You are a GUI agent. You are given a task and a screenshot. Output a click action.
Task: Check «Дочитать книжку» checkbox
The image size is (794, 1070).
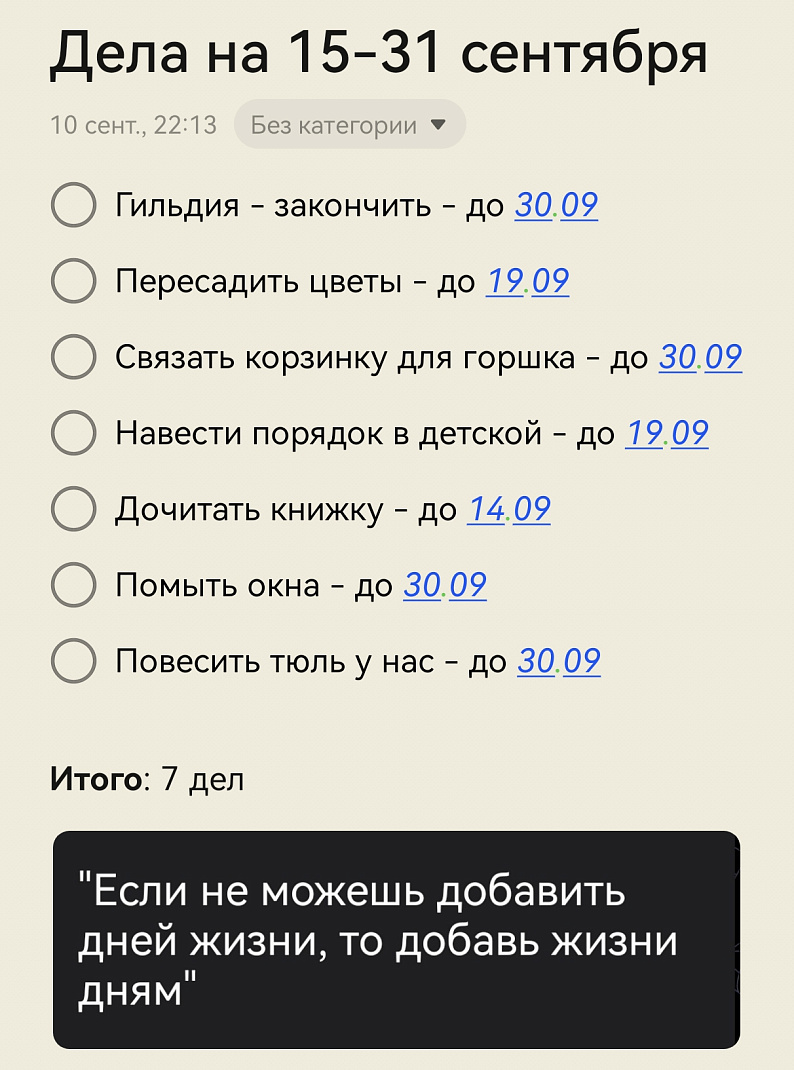[73, 510]
